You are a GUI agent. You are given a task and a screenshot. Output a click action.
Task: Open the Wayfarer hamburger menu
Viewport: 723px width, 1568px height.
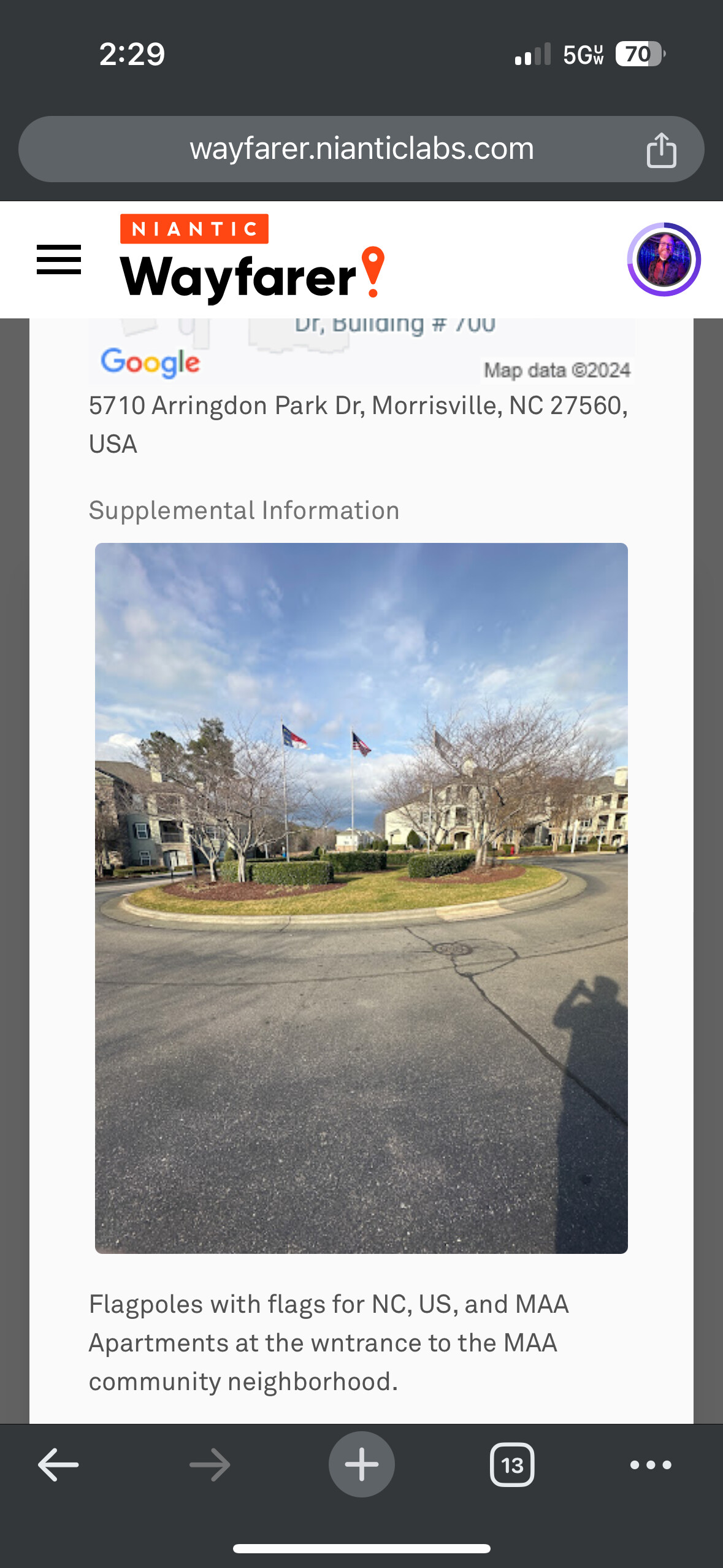pos(59,259)
